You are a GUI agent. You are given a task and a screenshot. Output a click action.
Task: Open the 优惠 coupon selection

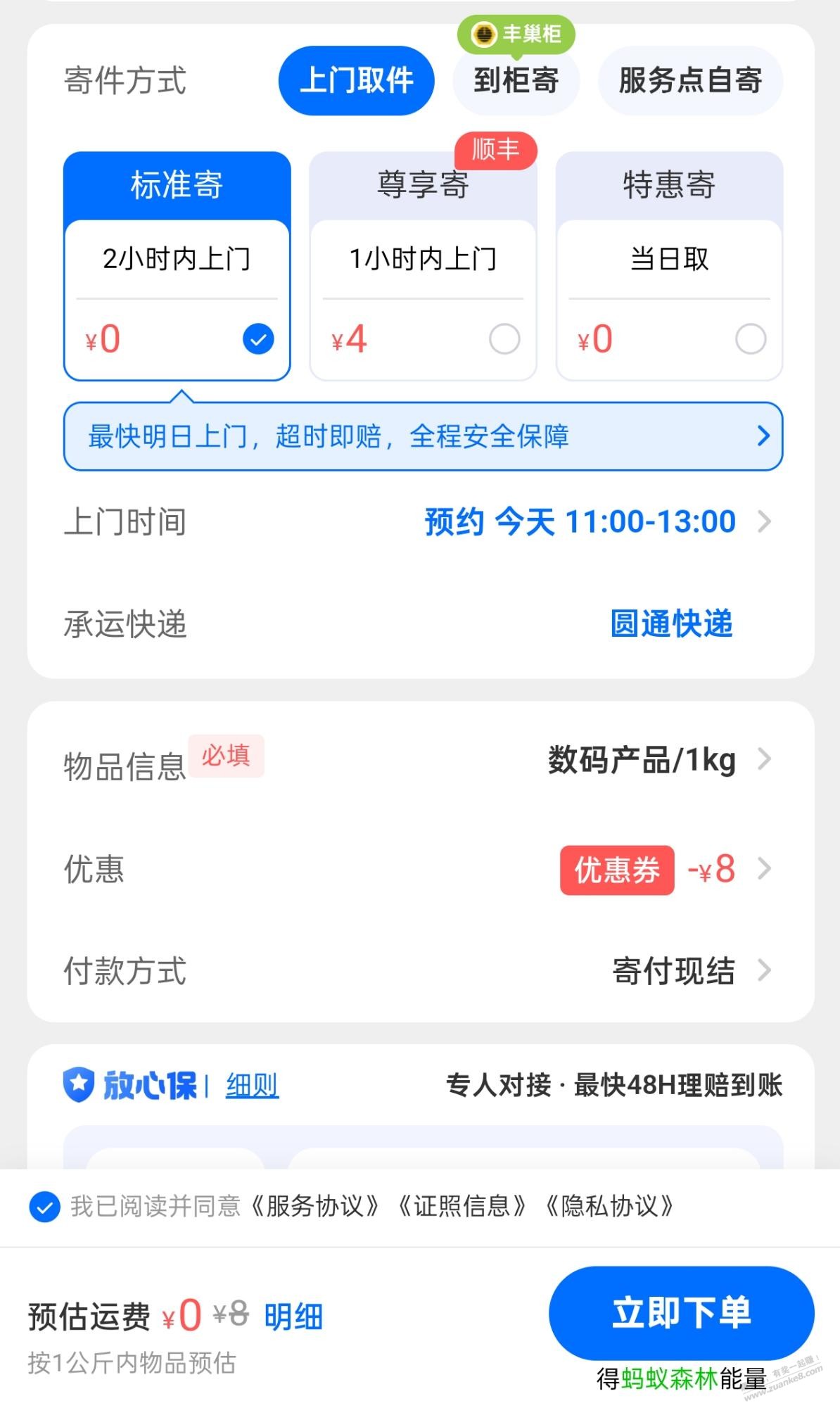point(421,870)
